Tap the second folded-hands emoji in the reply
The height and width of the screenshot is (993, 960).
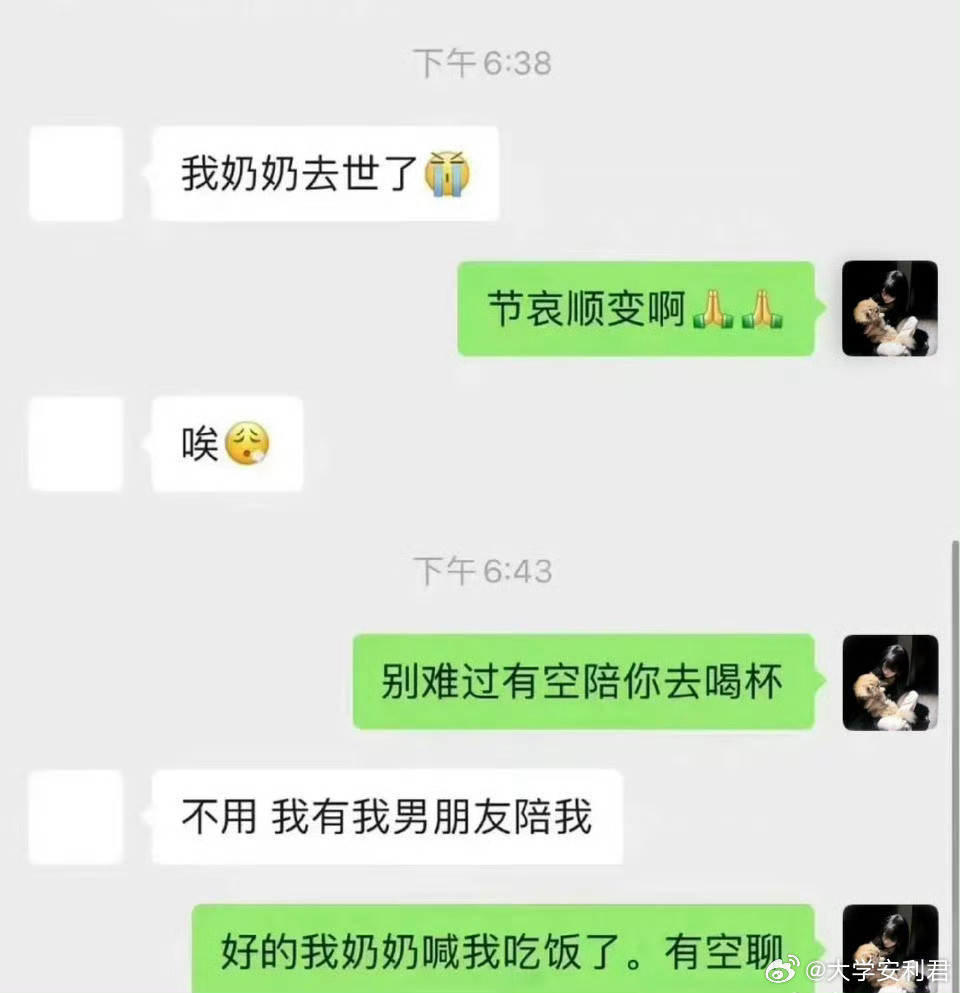(765, 309)
